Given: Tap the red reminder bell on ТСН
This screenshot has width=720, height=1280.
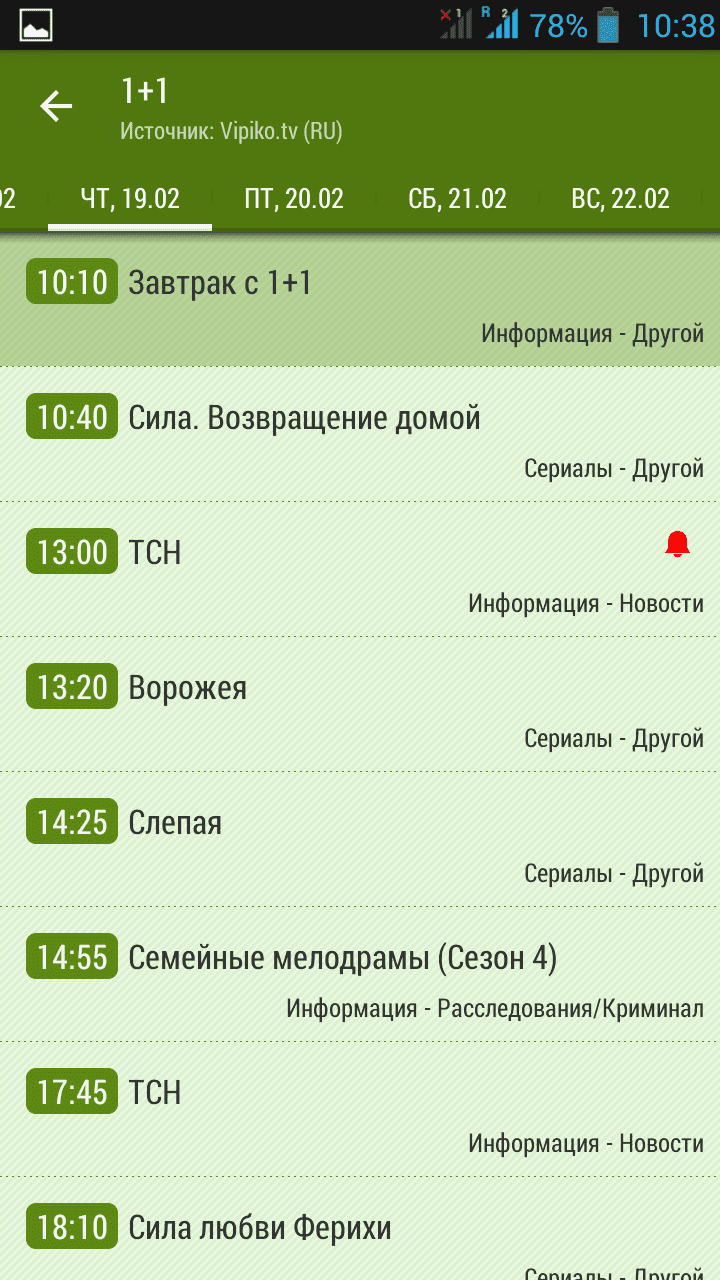Looking at the screenshot, I should point(677,545).
